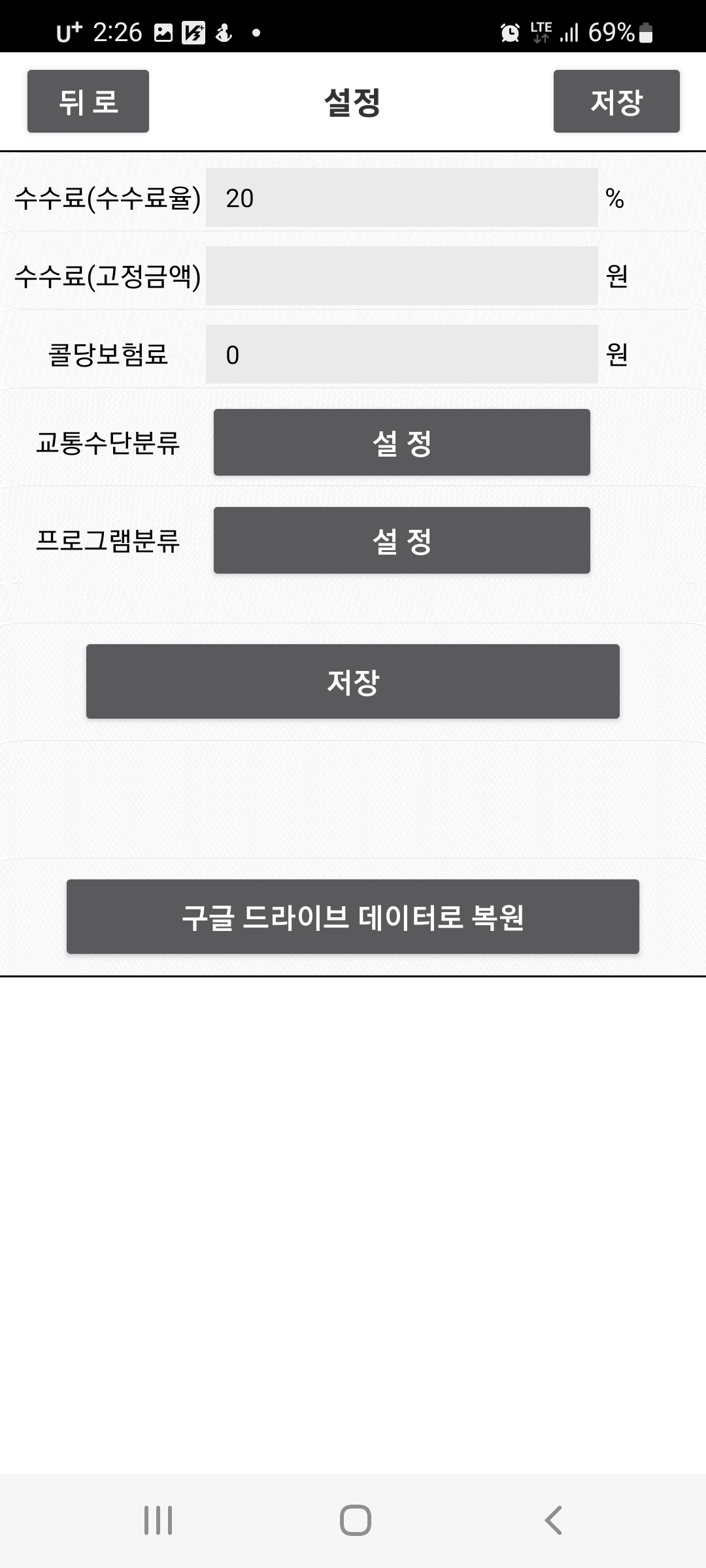Restore via 구글 드라이브 데이터로 복원
Viewport: 706px width, 1568px height.
[353, 917]
